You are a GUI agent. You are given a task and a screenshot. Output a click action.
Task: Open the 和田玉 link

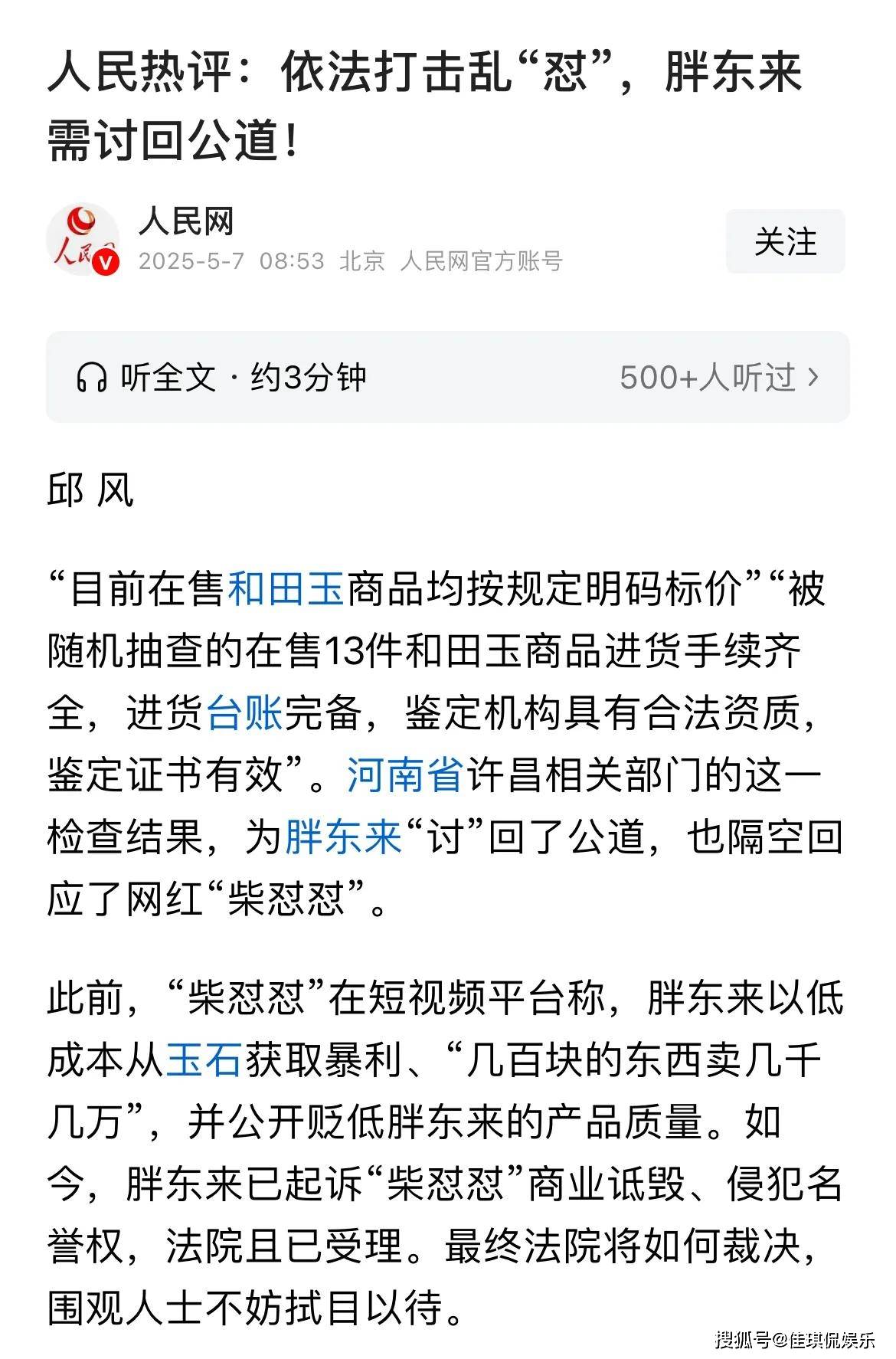286,590
